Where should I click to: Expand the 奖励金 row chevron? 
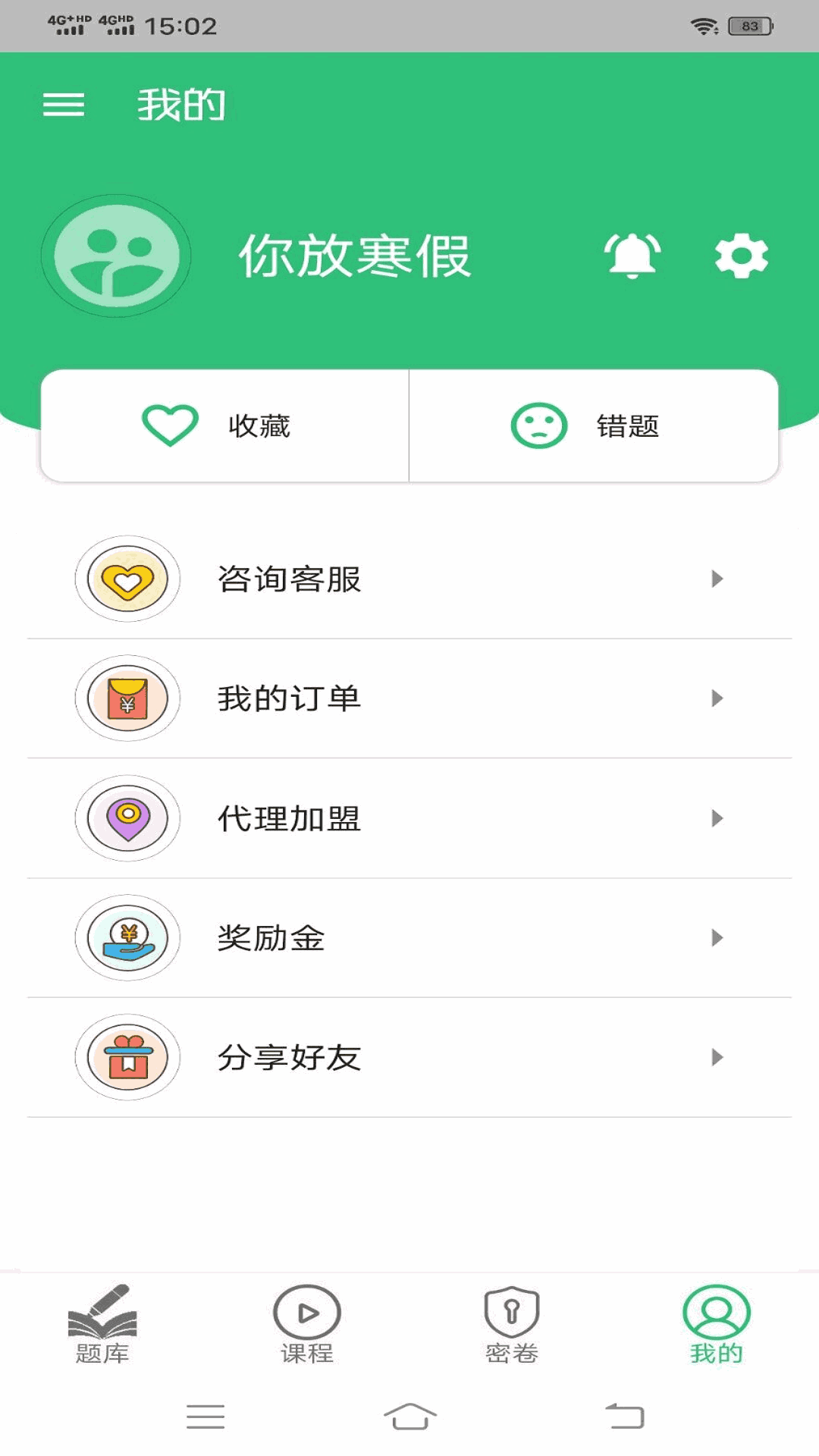(716, 938)
